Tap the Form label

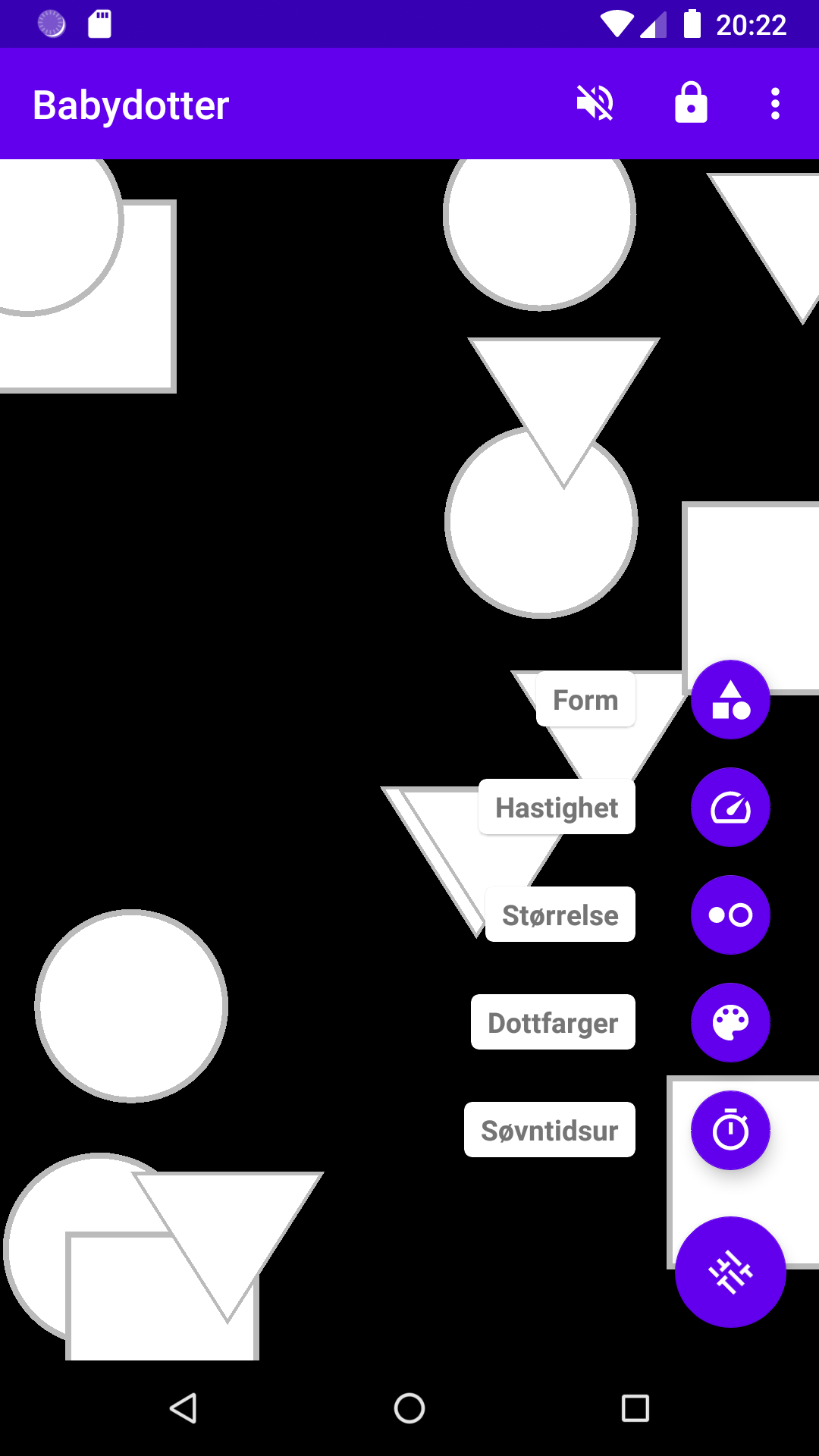point(585,699)
